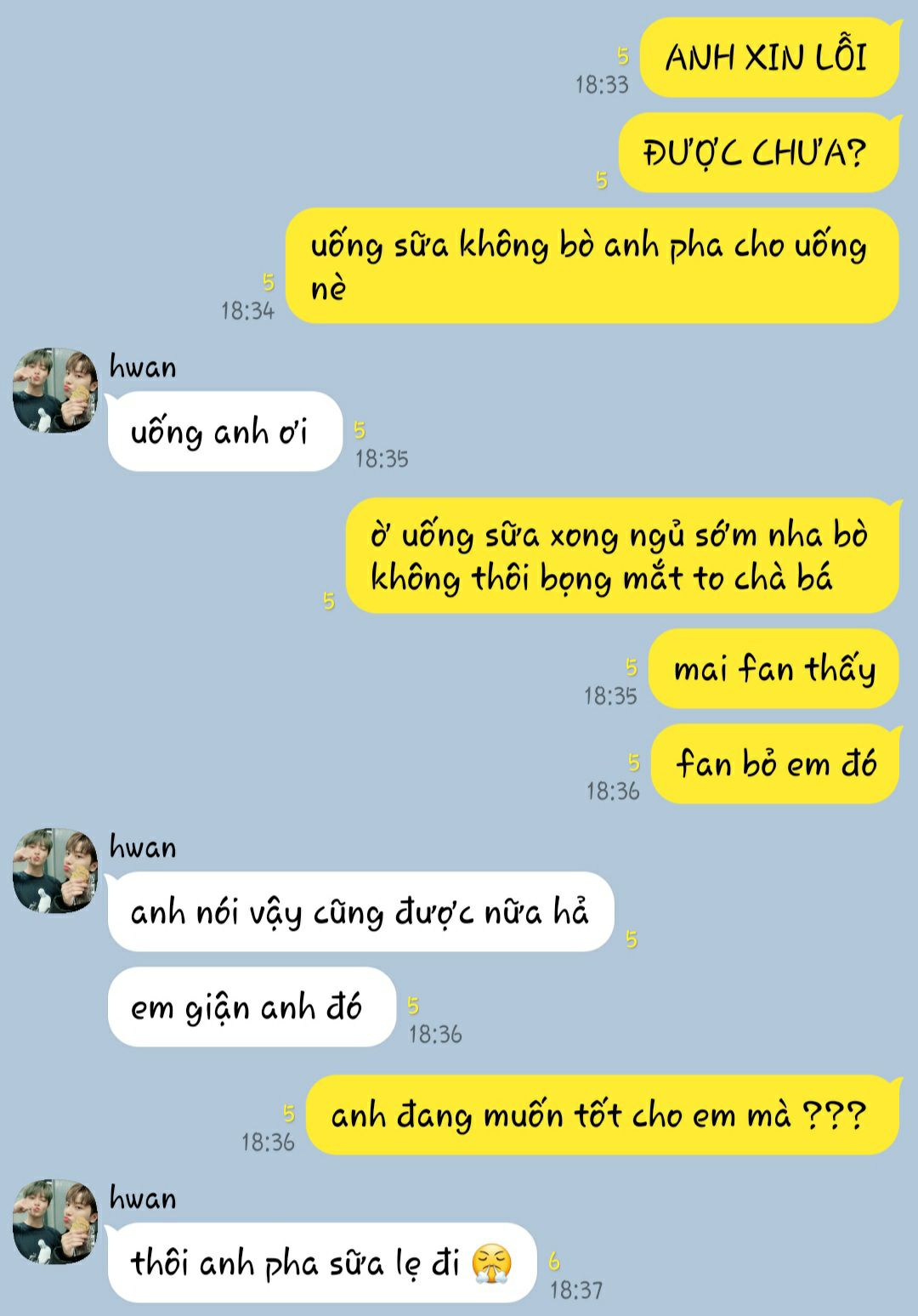The height and width of the screenshot is (1316, 918).
Task: Open hwan's avatar above "uống anh ơi"
Action: (55, 390)
